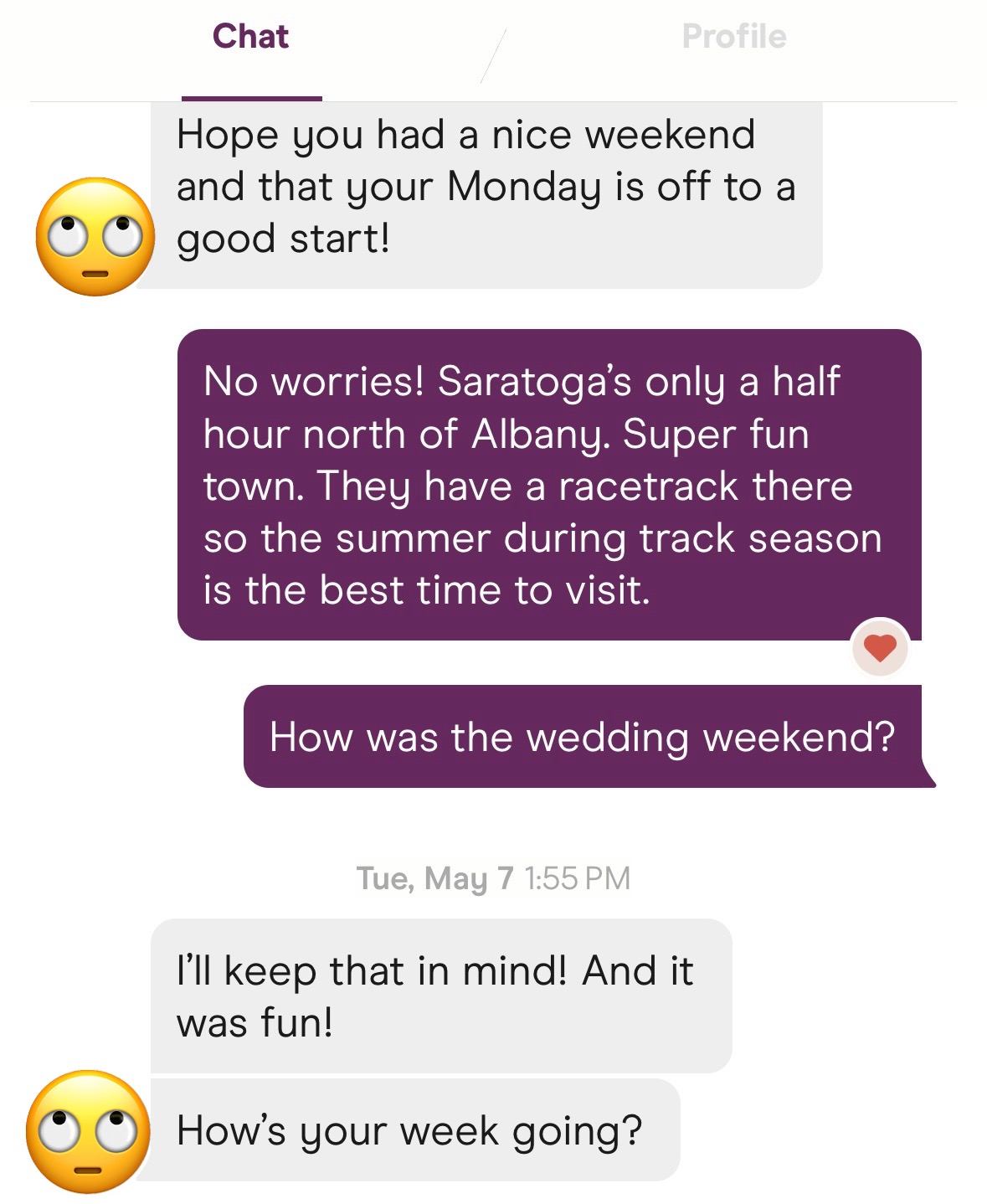Switch to the Profile tab

click(734, 37)
